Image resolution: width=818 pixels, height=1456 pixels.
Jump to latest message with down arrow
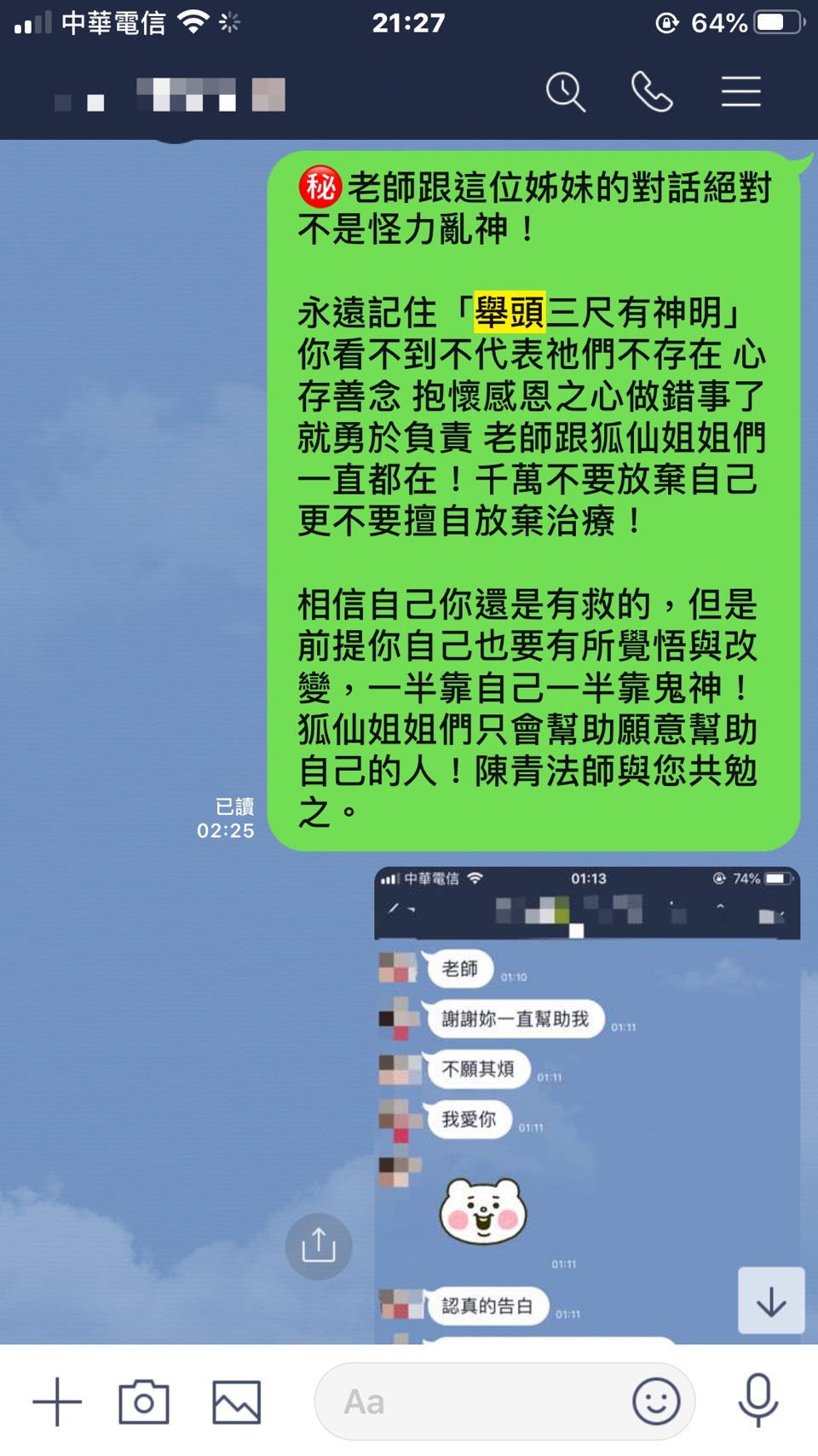(x=771, y=1301)
